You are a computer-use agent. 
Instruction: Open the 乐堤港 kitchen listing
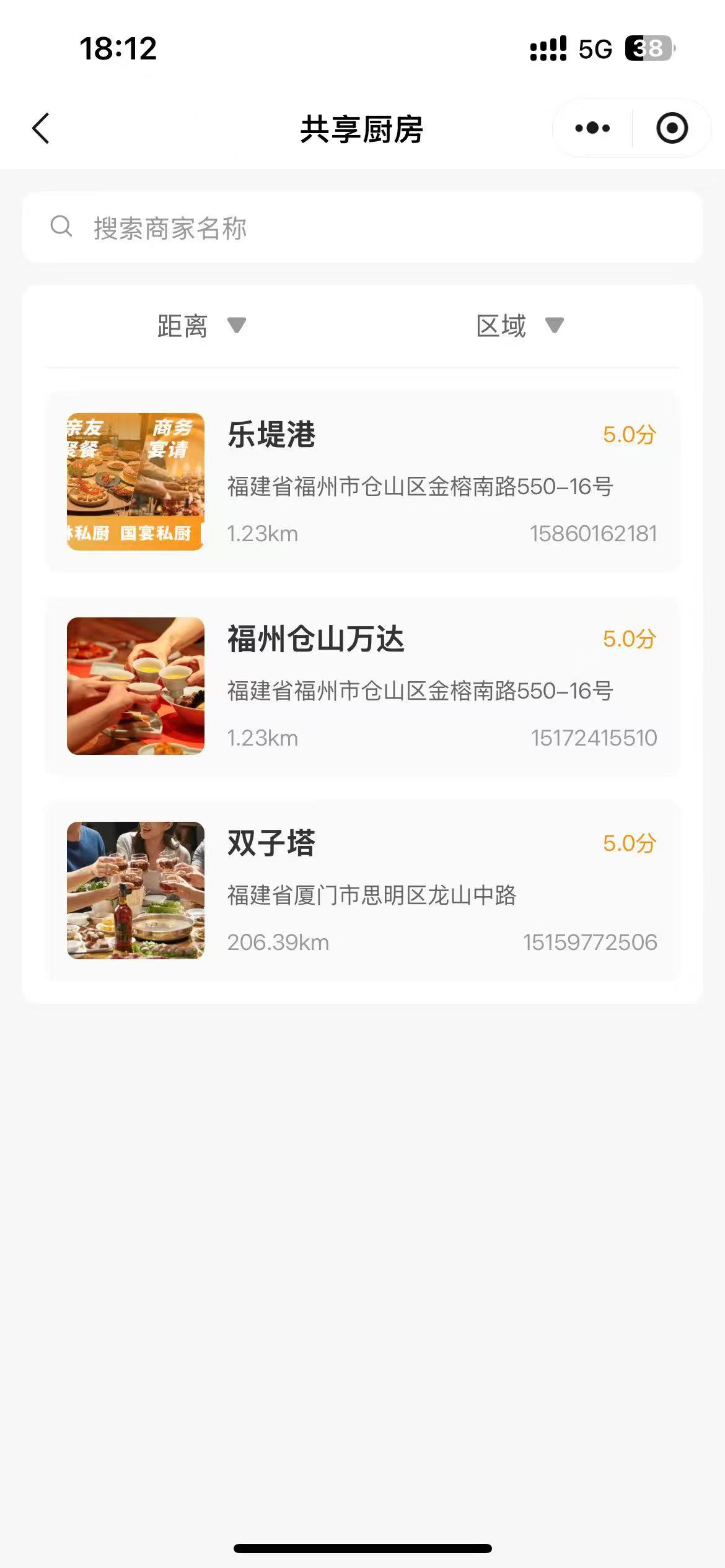pos(362,482)
